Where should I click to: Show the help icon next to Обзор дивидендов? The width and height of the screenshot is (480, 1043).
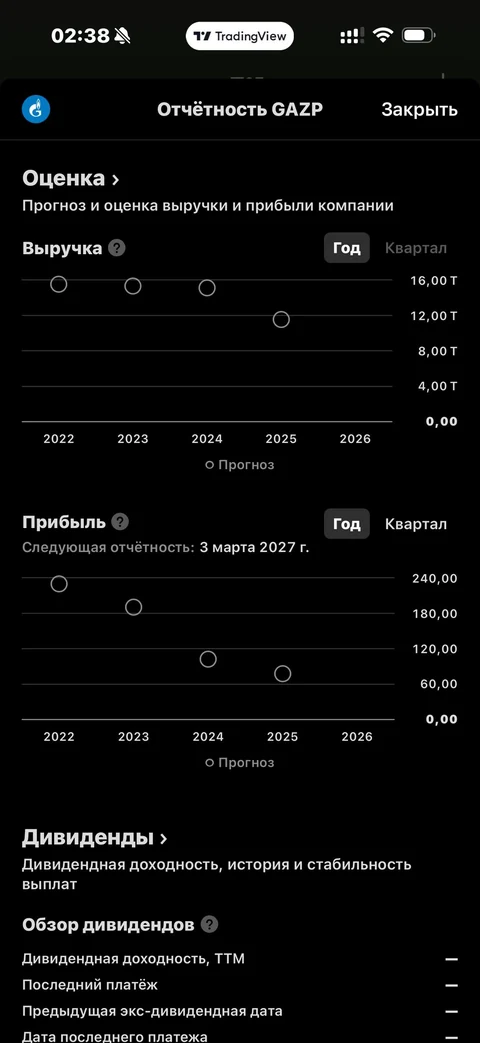(x=209, y=925)
